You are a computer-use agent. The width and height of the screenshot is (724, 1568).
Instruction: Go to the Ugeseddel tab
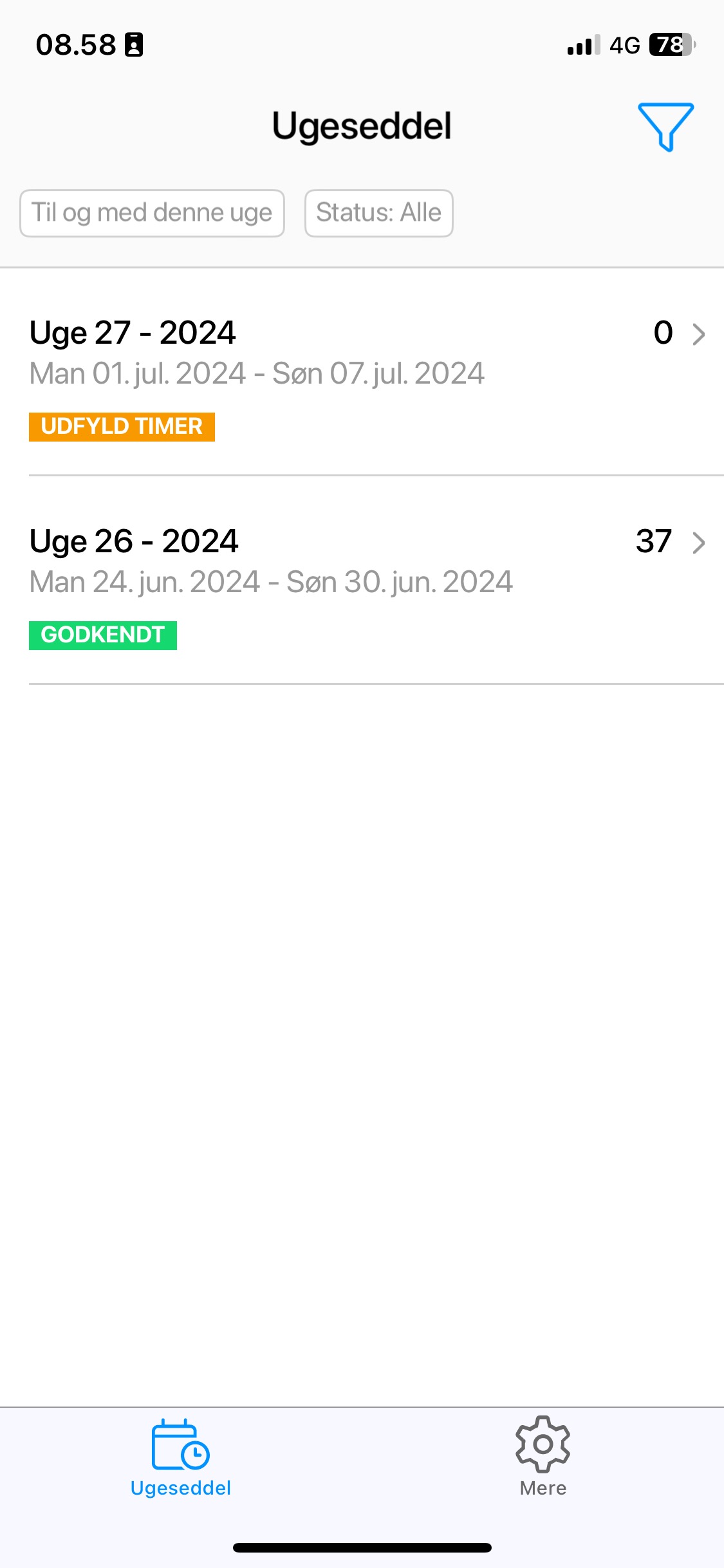click(x=181, y=1457)
